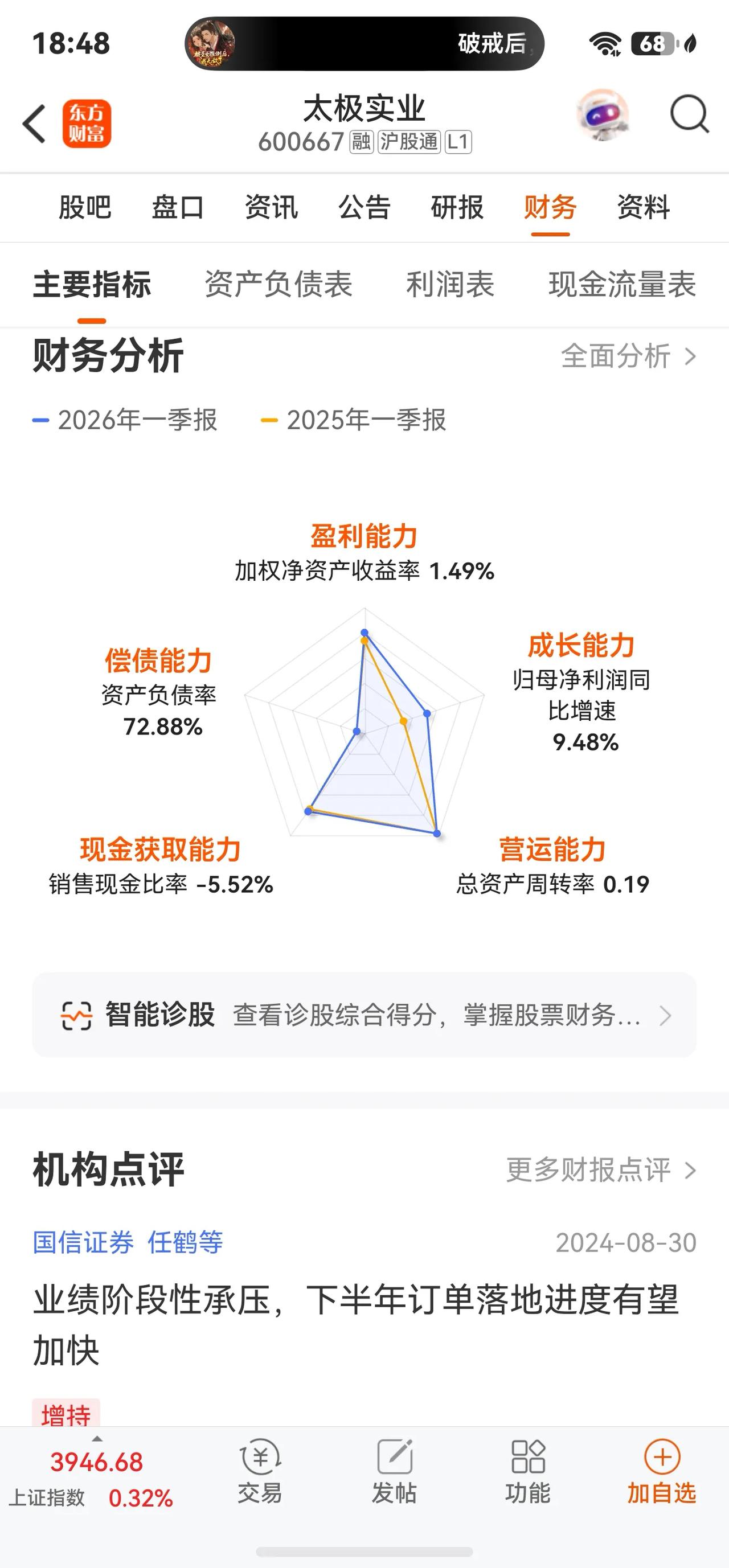Select the 现金流量表 sub-tab
This screenshot has width=729, height=1568.
pyautogui.click(x=622, y=284)
